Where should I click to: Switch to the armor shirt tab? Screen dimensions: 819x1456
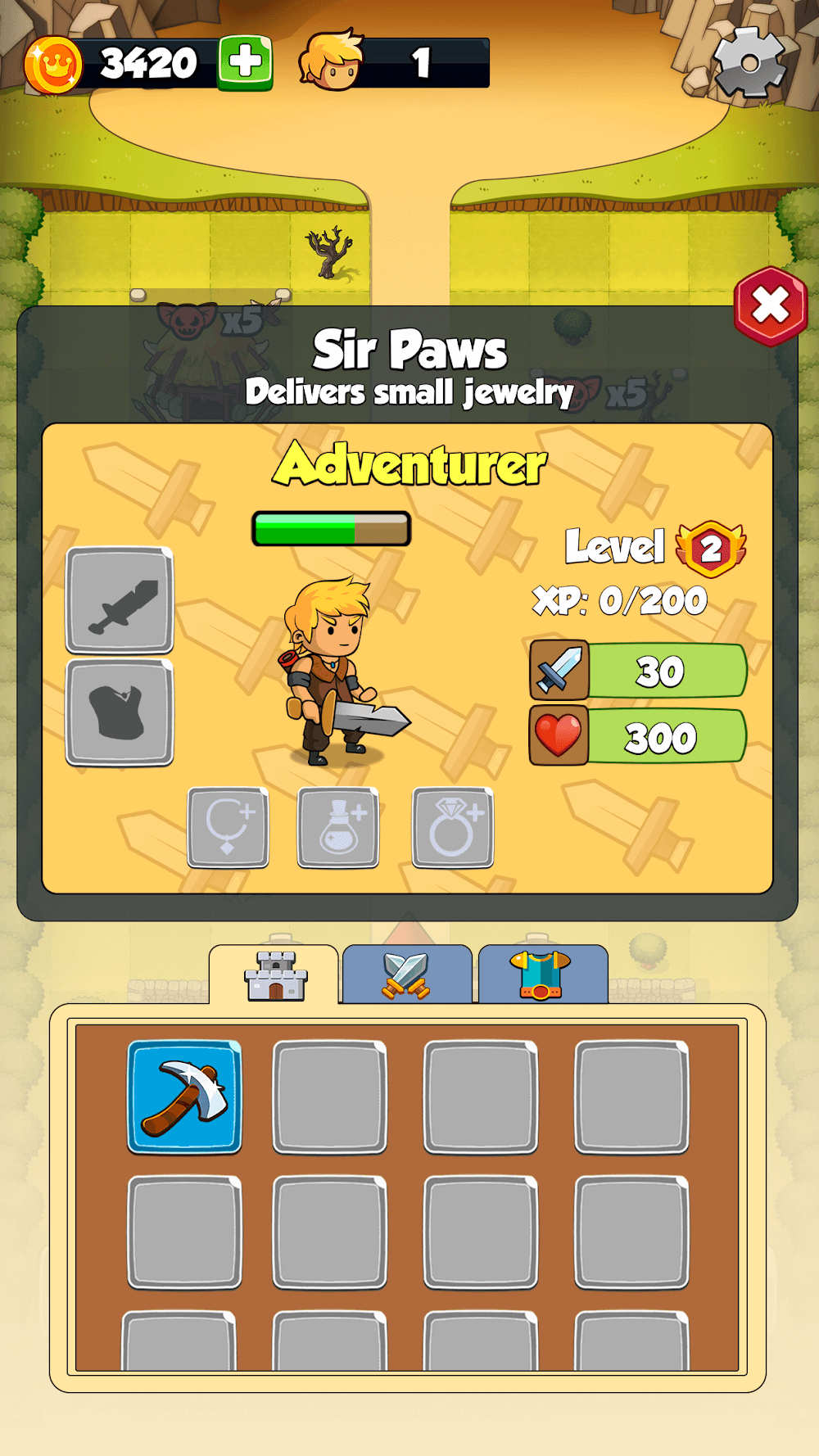(x=542, y=975)
